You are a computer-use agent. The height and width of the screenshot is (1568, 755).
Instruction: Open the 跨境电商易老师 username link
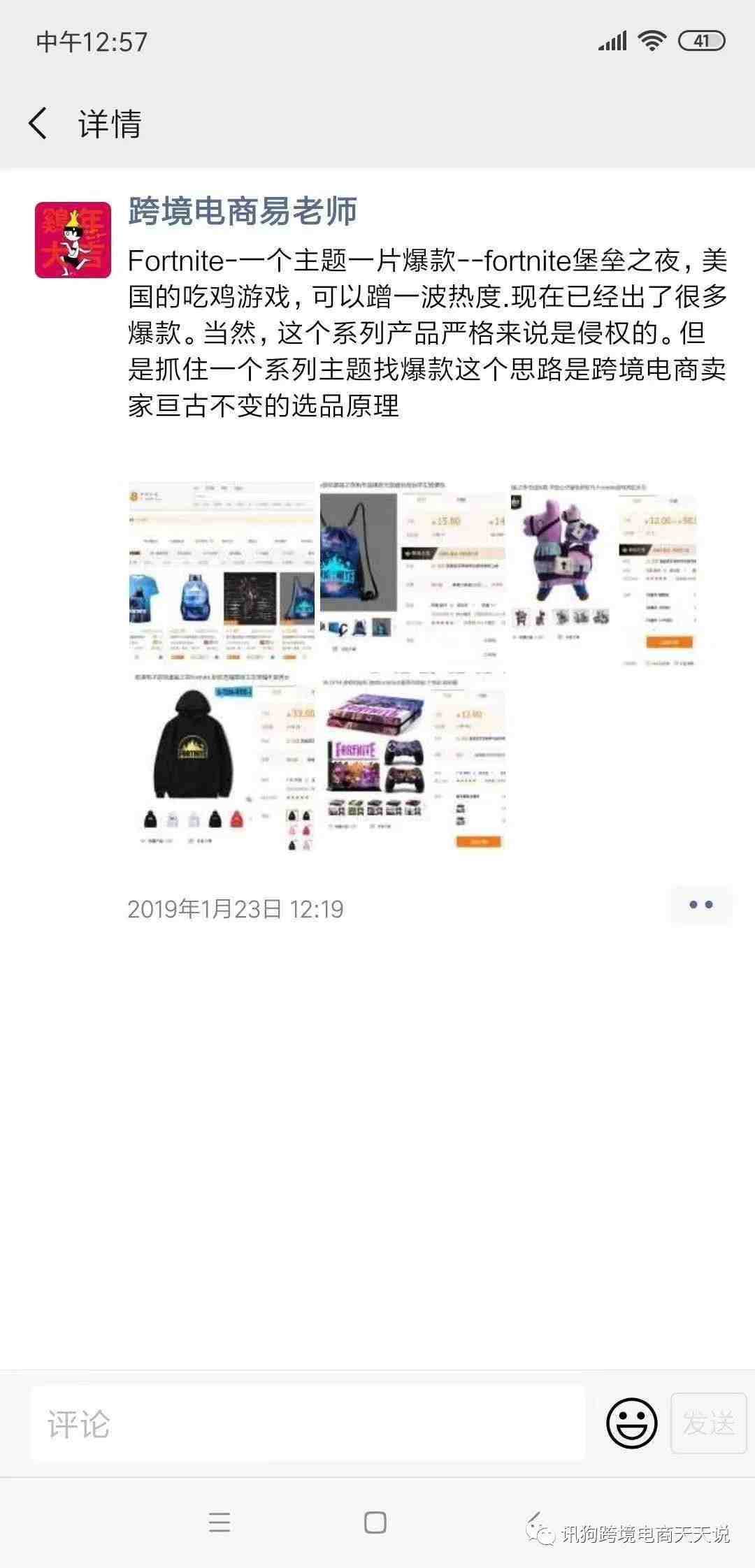click(x=243, y=210)
